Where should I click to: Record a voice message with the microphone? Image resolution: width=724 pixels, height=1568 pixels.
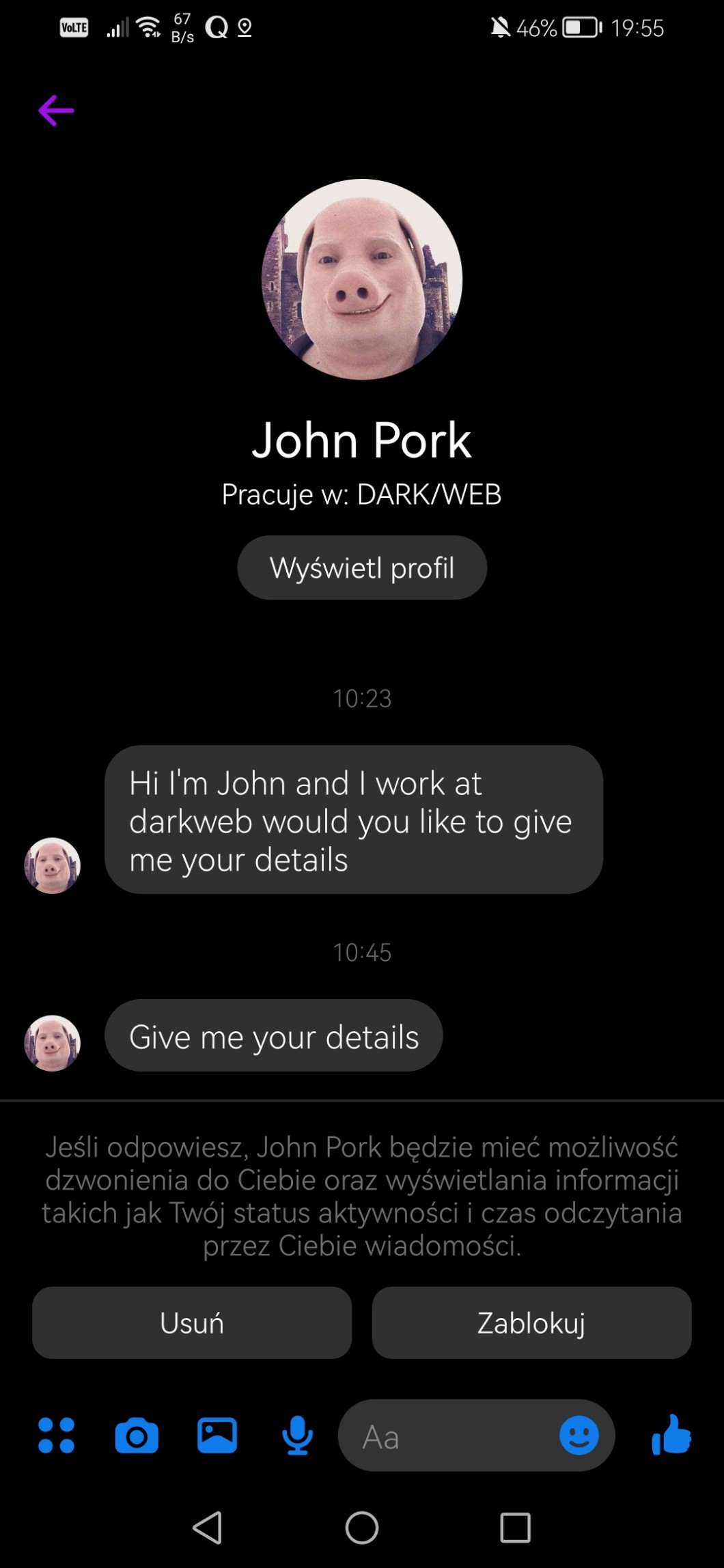[x=298, y=1436]
